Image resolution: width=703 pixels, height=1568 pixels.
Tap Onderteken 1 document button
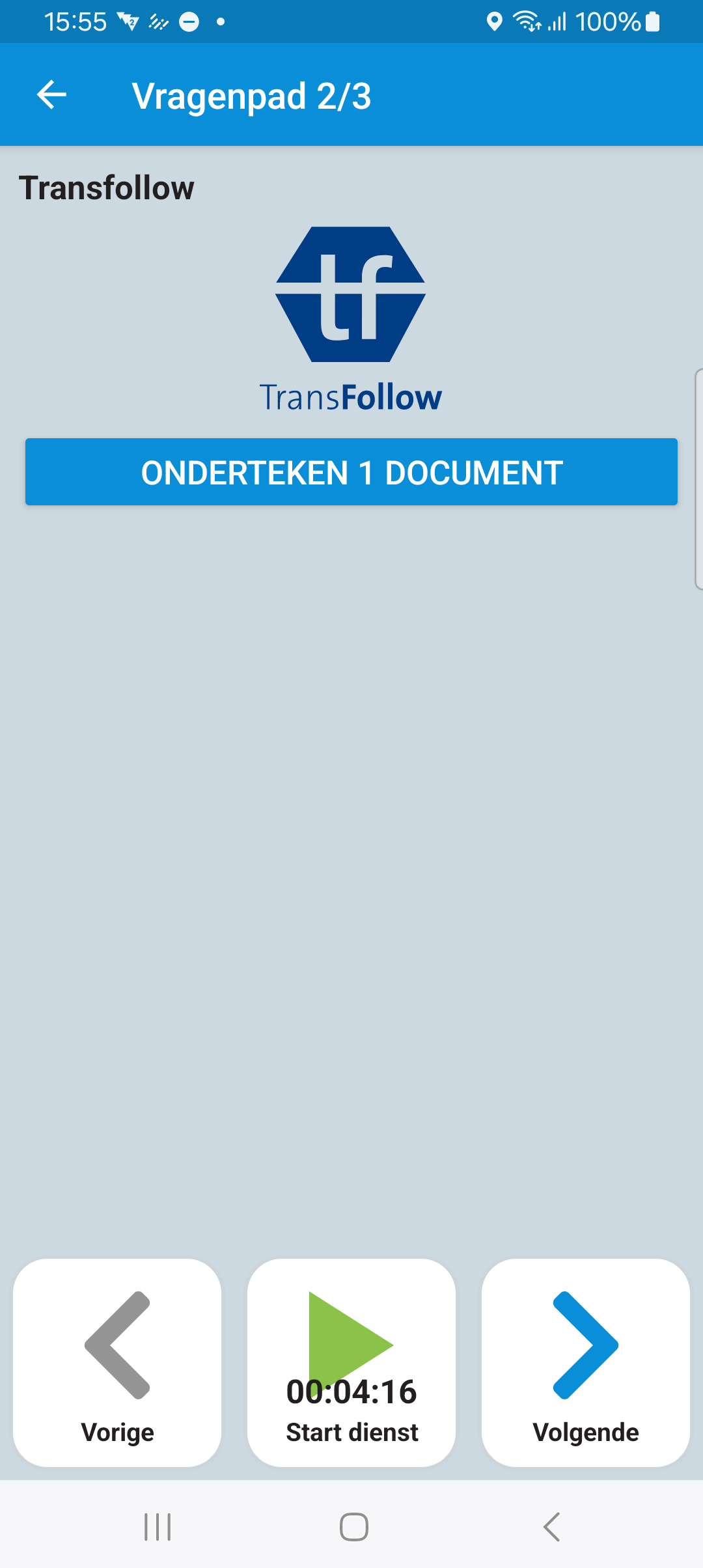(351, 472)
